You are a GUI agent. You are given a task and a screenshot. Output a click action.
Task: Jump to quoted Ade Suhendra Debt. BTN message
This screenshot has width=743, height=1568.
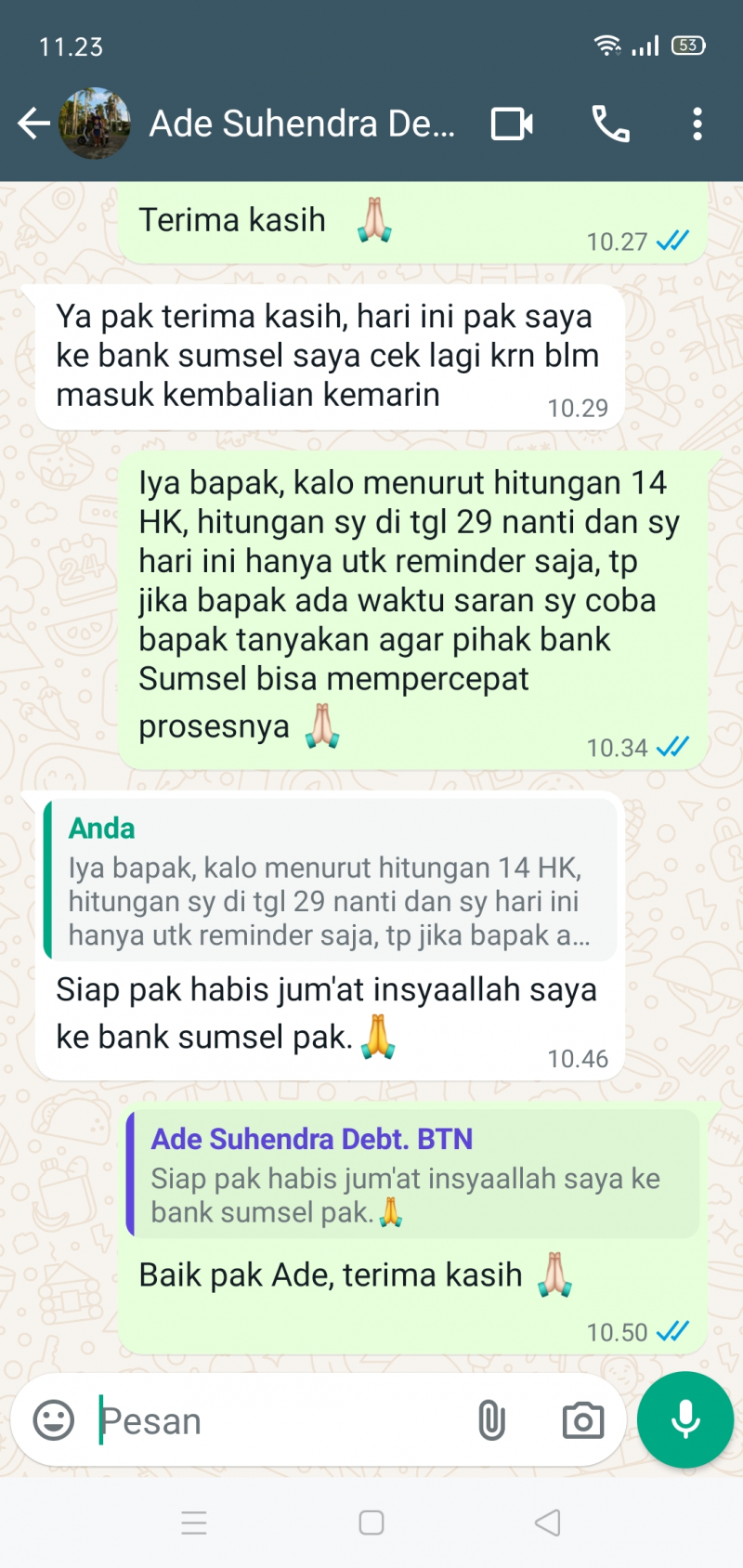pyautogui.click(x=412, y=1174)
